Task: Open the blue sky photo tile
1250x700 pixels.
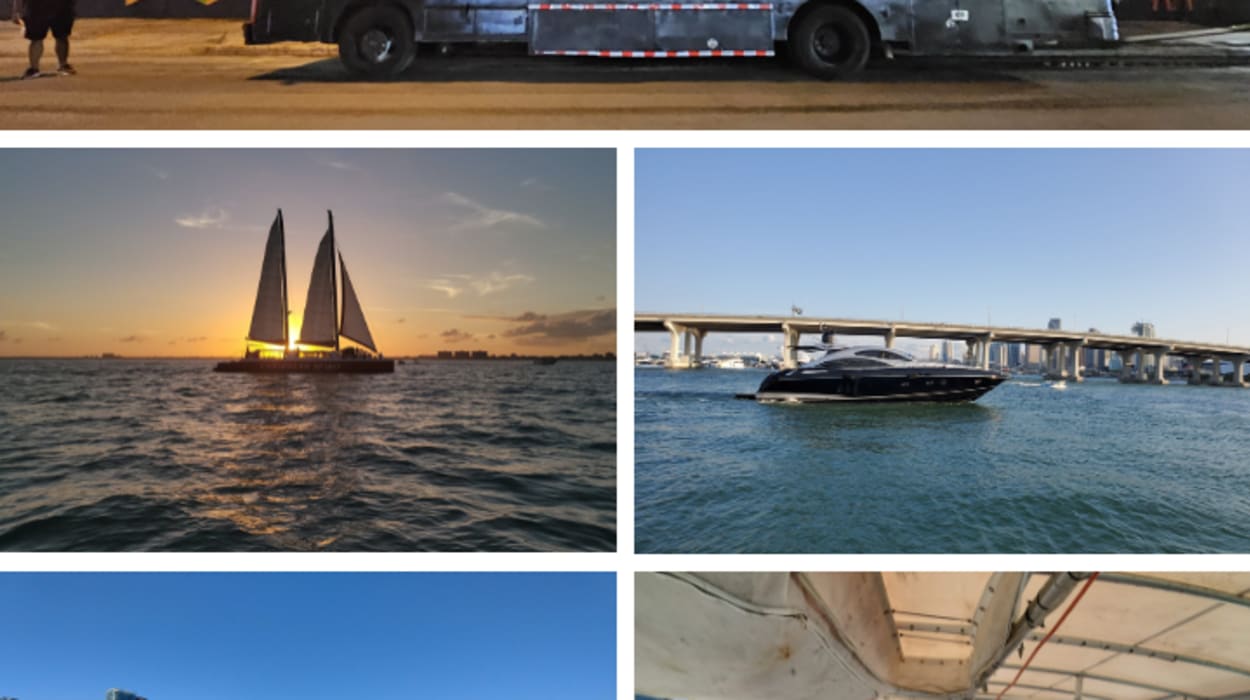Action: (x=307, y=636)
